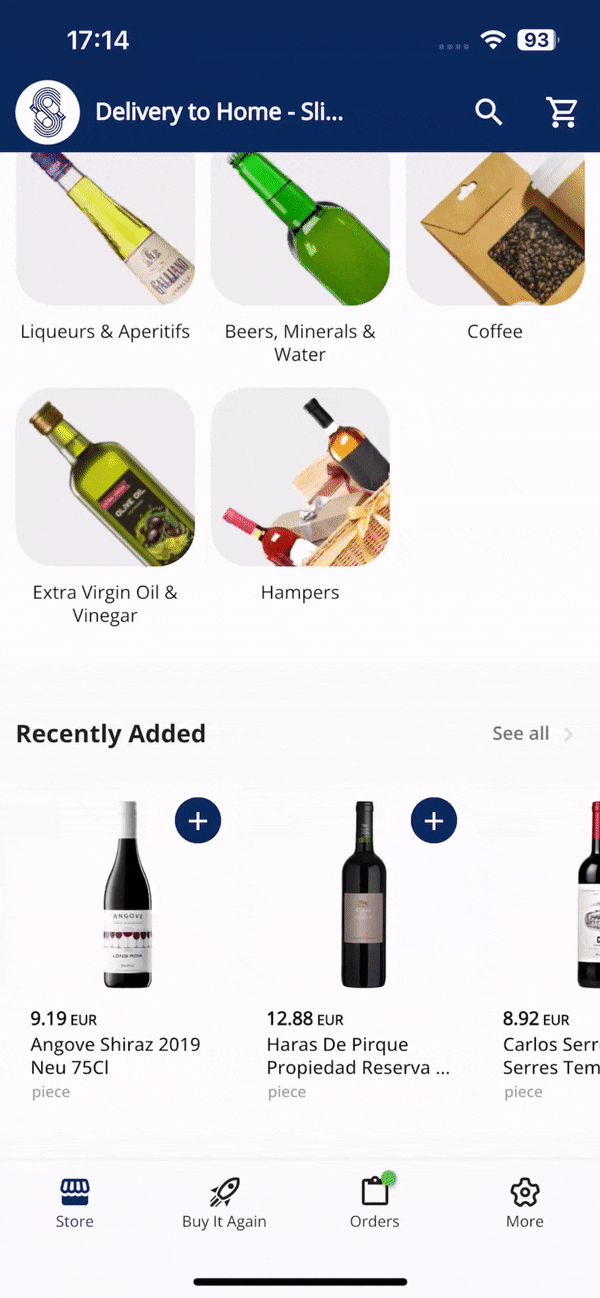Viewport: 600px width, 1298px height.
Task: See all Recently Added products
Action: 532,734
